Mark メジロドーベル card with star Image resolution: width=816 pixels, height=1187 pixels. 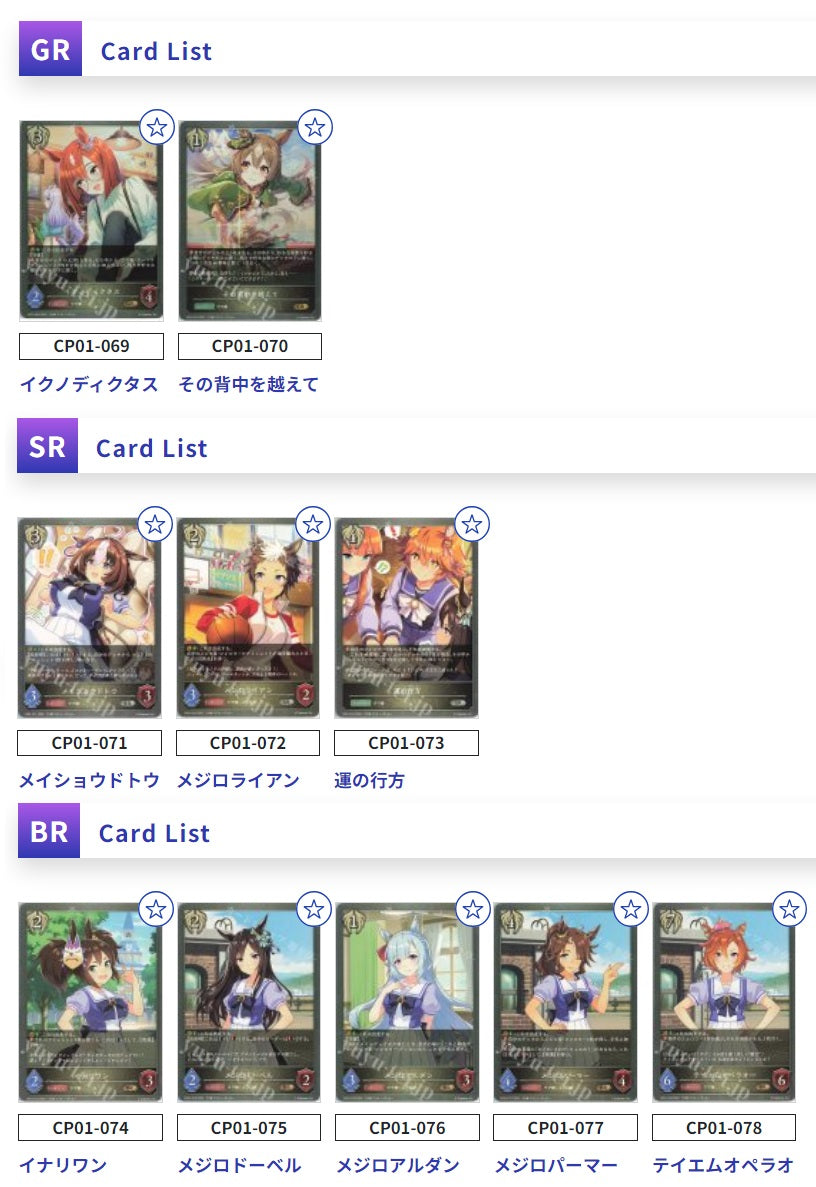pos(315,908)
